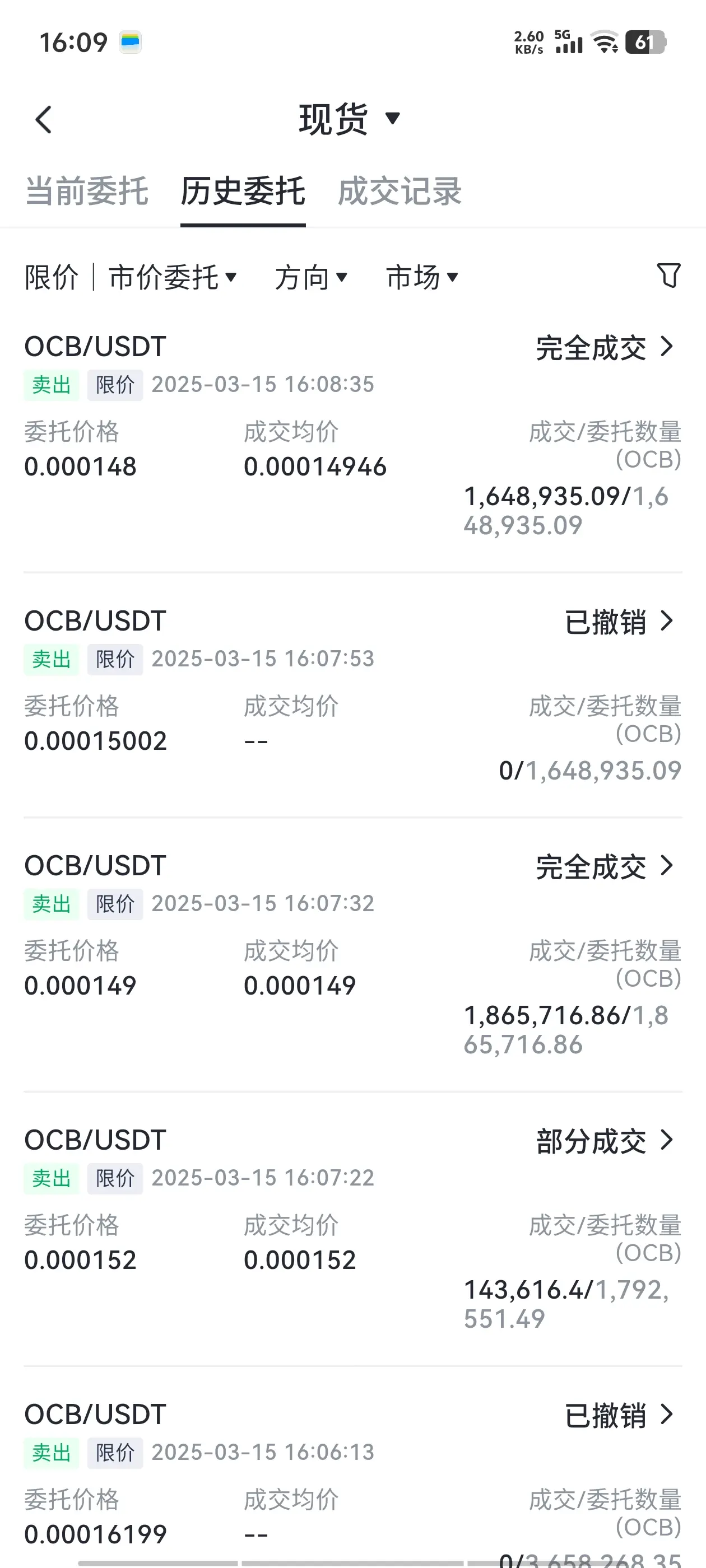Go back using the top-left arrow
706x1568 pixels.
click(x=44, y=119)
